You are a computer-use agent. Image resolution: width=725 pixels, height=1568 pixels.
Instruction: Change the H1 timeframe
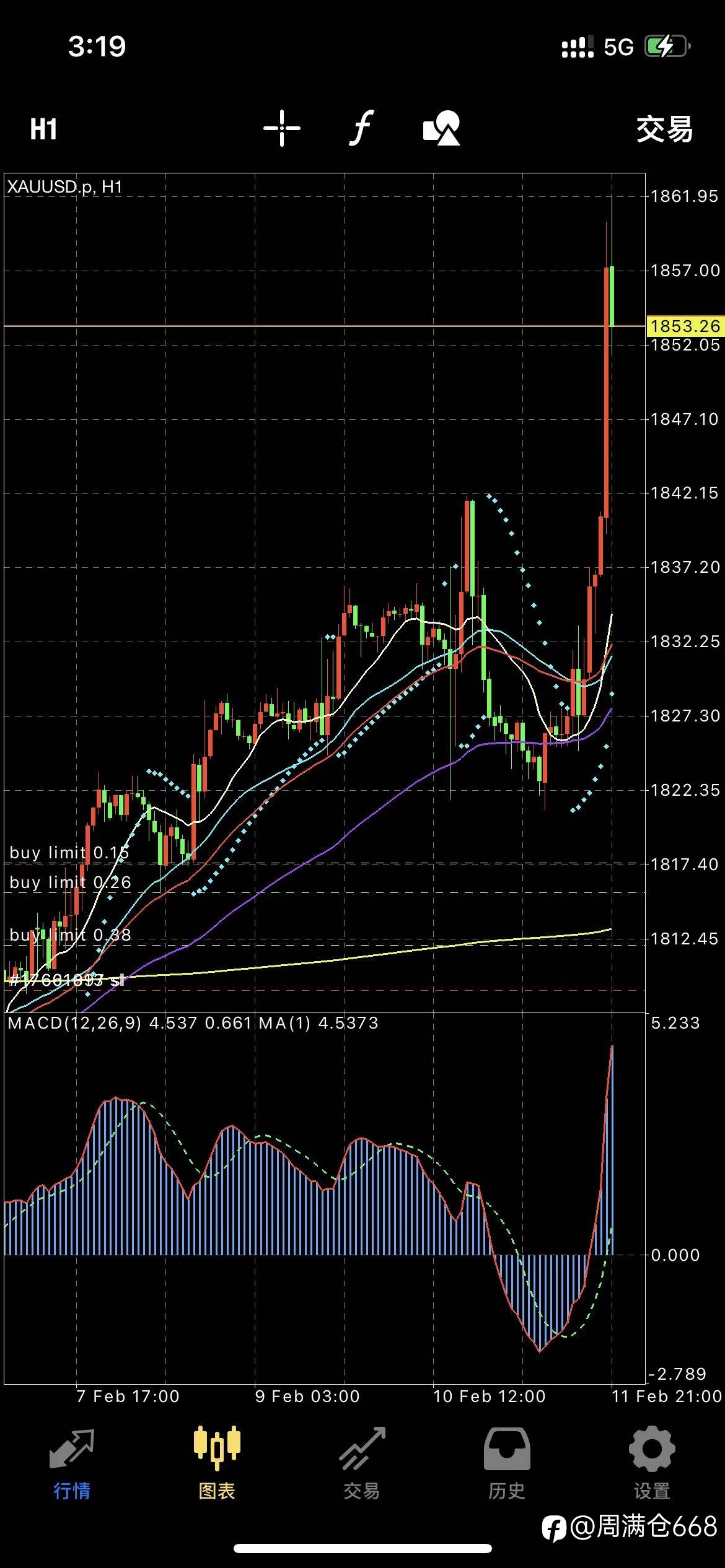tap(43, 129)
